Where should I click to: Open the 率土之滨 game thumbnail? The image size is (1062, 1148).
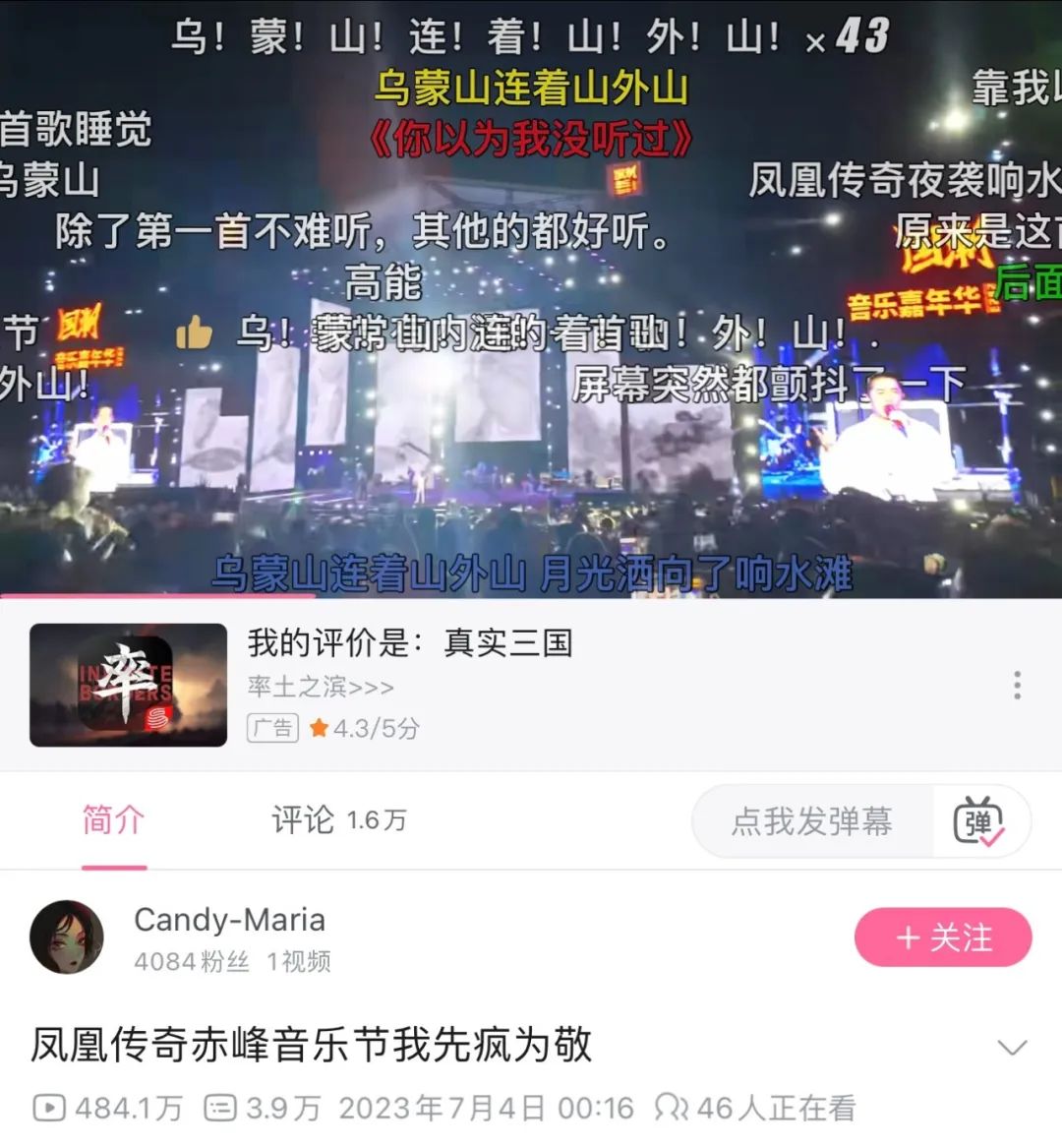point(128,683)
